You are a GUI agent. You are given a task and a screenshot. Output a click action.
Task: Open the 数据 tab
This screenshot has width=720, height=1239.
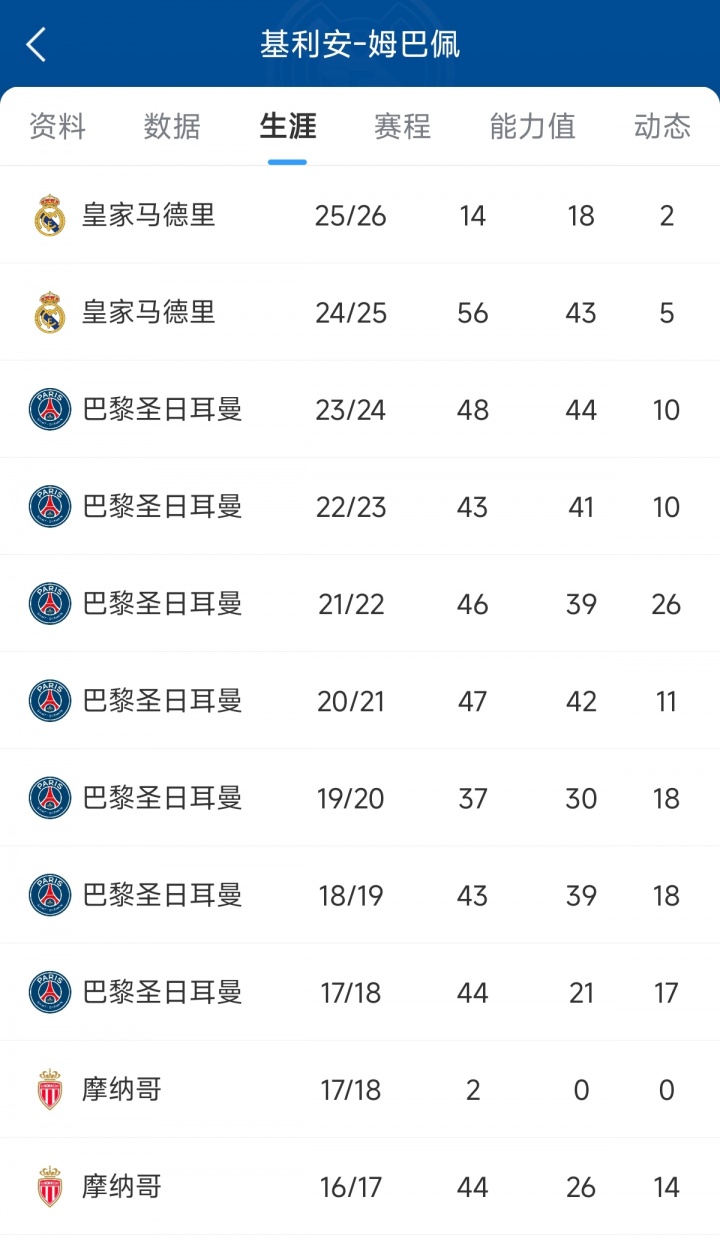[x=172, y=127]
